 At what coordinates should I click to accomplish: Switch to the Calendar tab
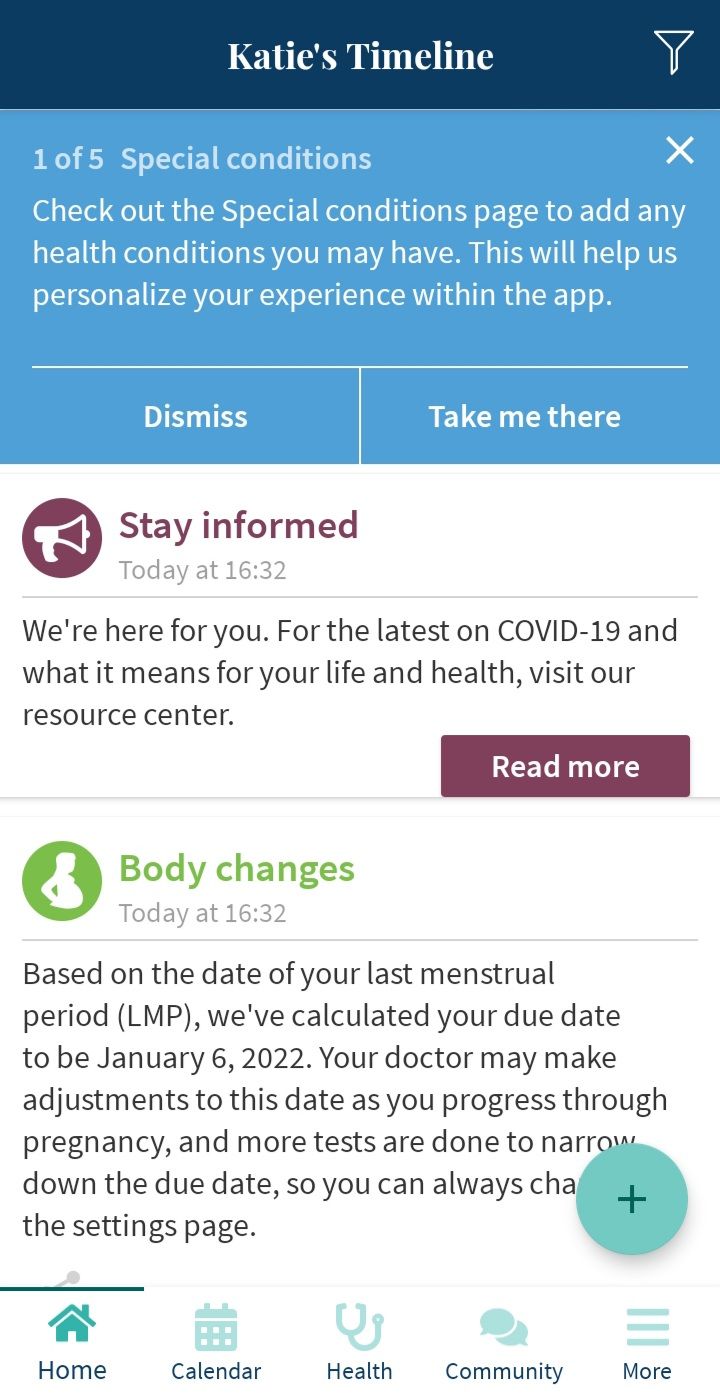click(x=216, y=1343)
